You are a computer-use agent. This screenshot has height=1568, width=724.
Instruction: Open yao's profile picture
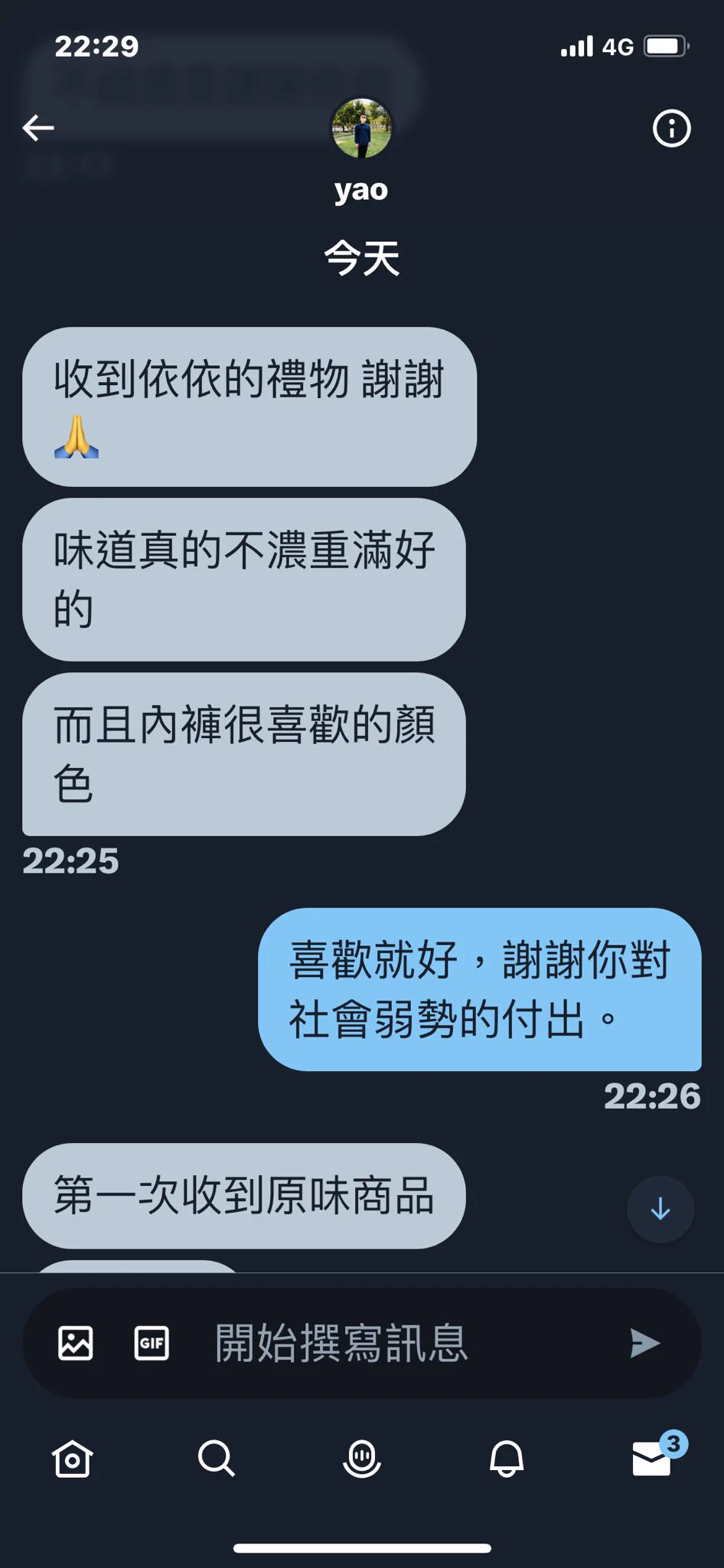coord(361,129)
